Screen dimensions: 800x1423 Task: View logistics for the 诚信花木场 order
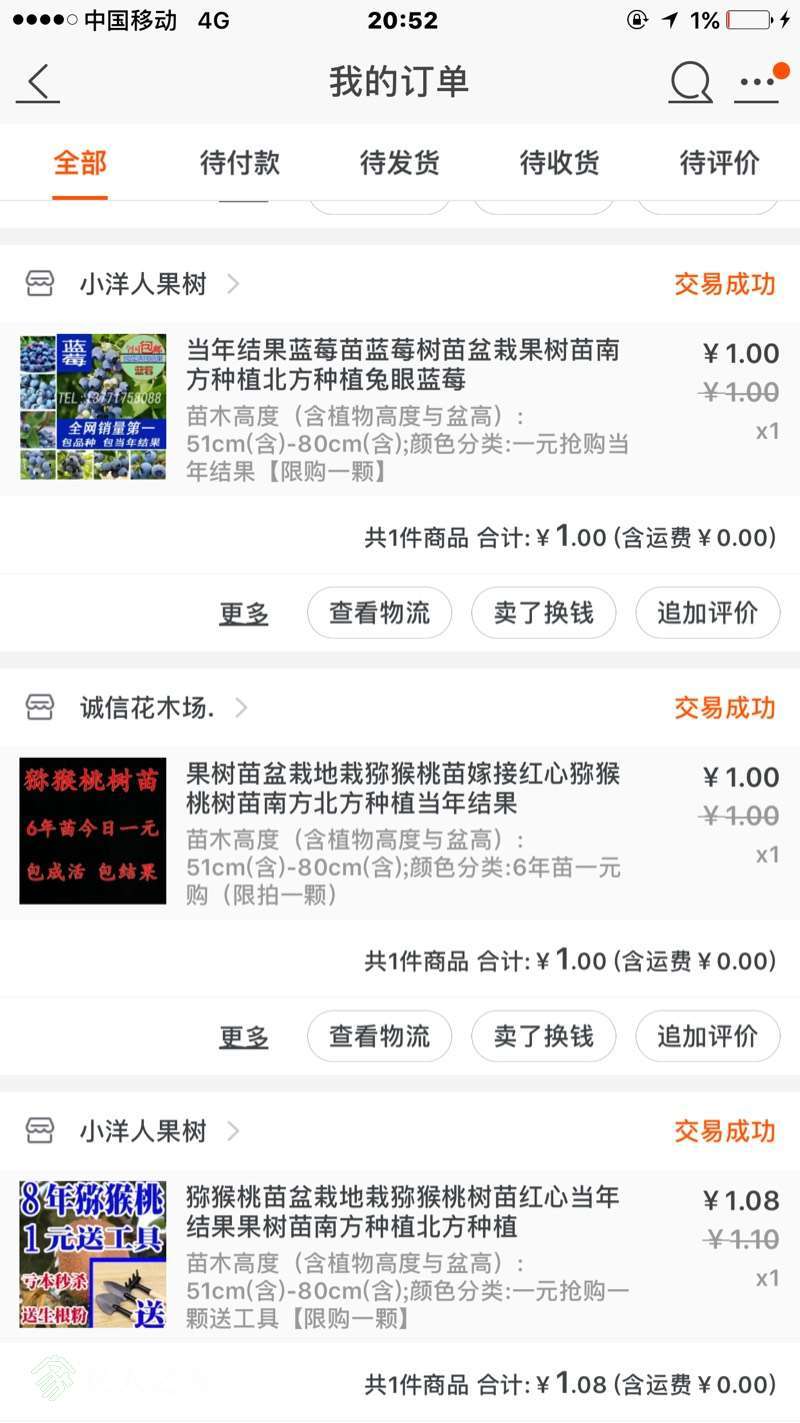click(x=380, y=1036)
